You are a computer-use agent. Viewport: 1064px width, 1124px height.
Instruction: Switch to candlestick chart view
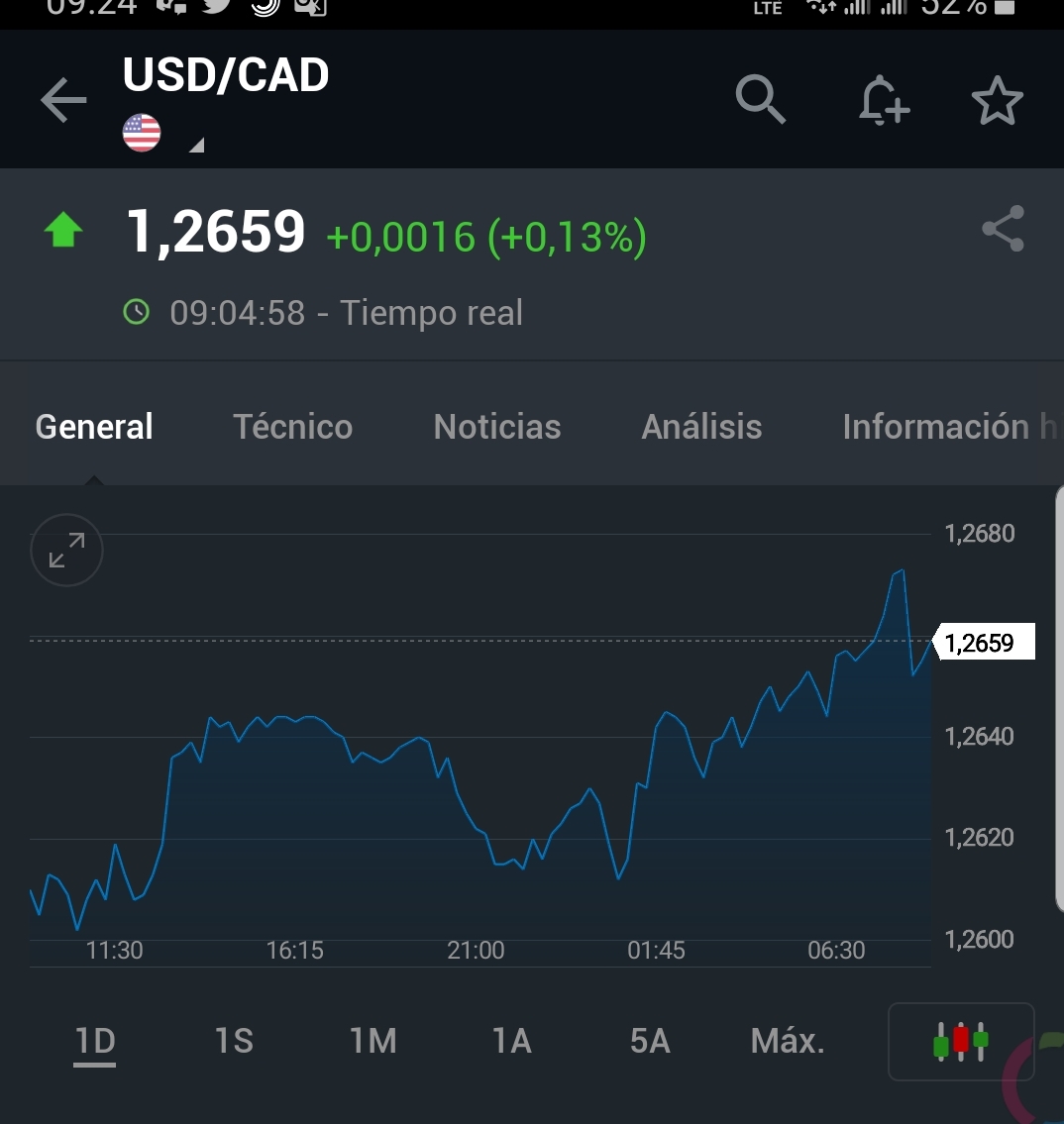pyautogui.click(x=961, y=1042)
